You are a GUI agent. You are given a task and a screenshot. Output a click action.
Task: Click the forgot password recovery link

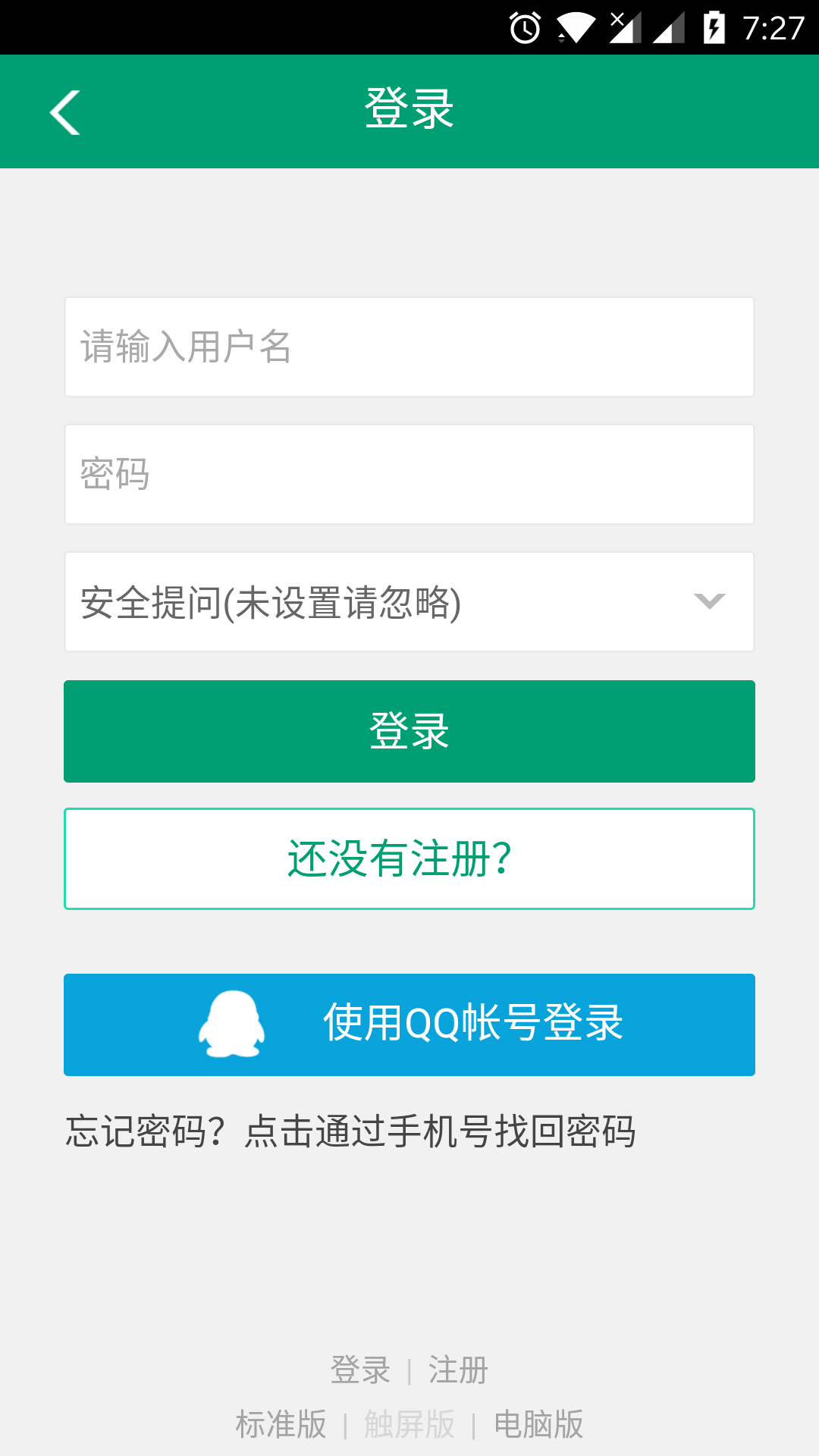point(350,1129)
